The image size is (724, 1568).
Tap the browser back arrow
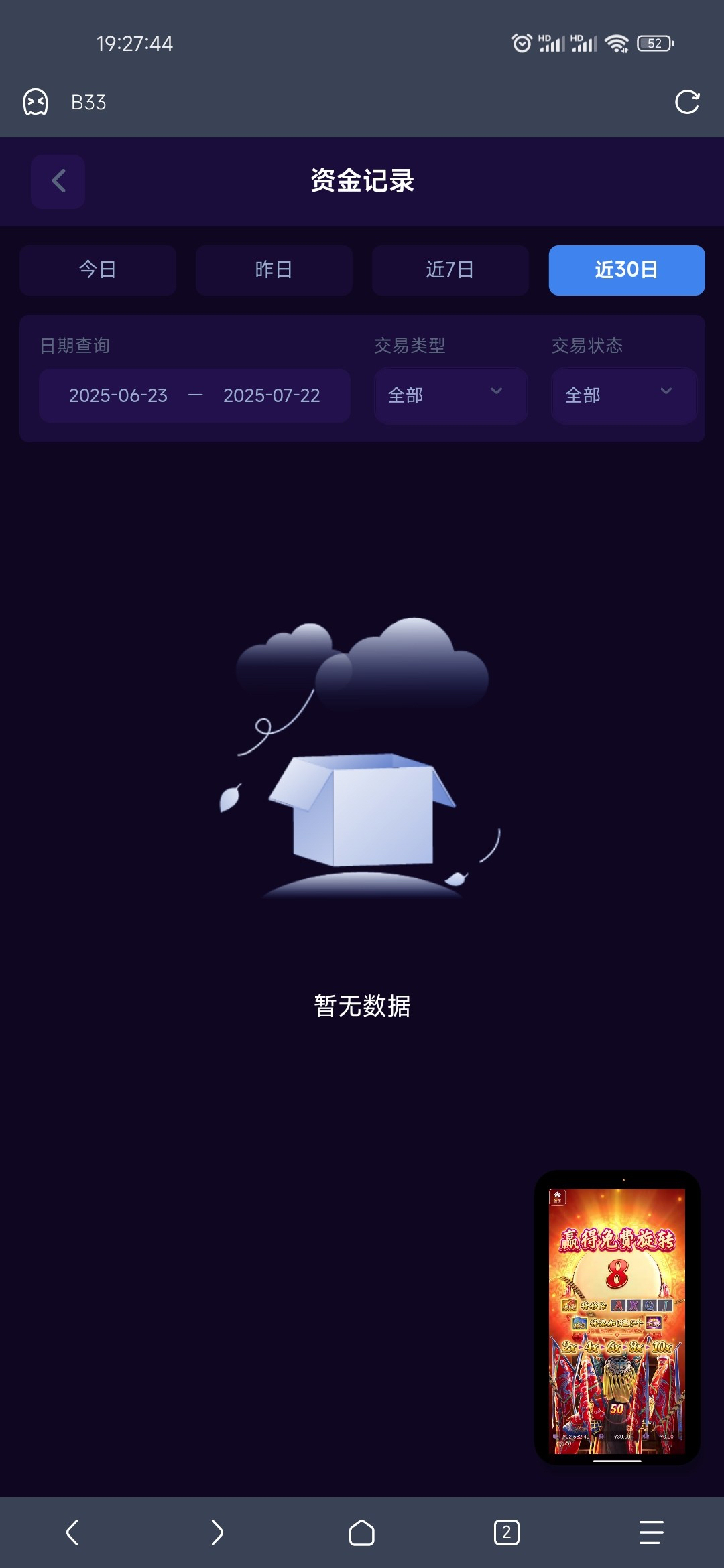[72, 1532]
